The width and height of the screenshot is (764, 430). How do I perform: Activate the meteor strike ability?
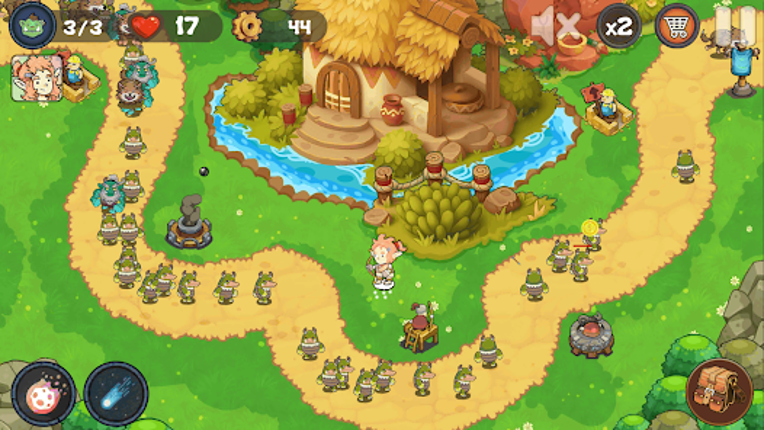(x=116, y=394)
